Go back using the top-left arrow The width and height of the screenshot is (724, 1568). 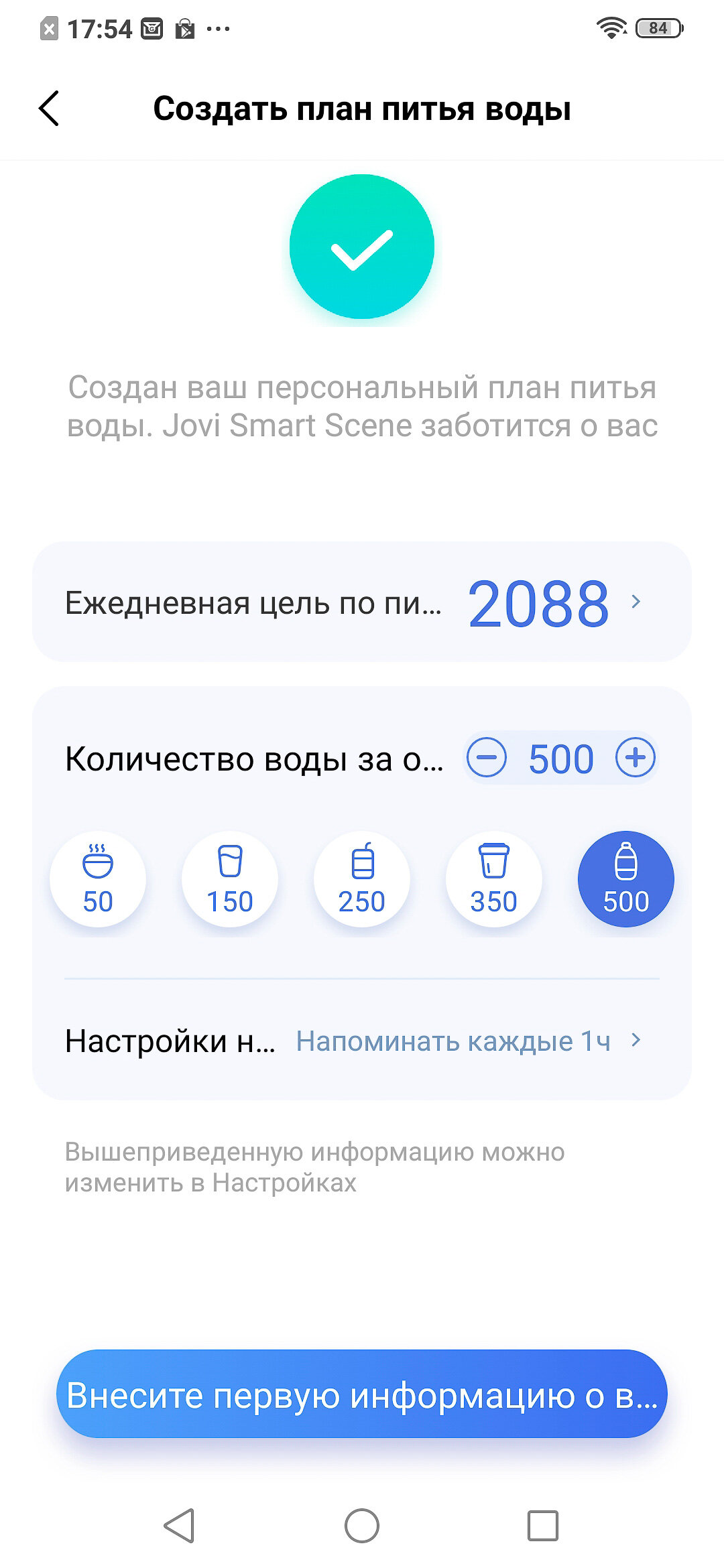pyautogui.click(x=49, y=108)
